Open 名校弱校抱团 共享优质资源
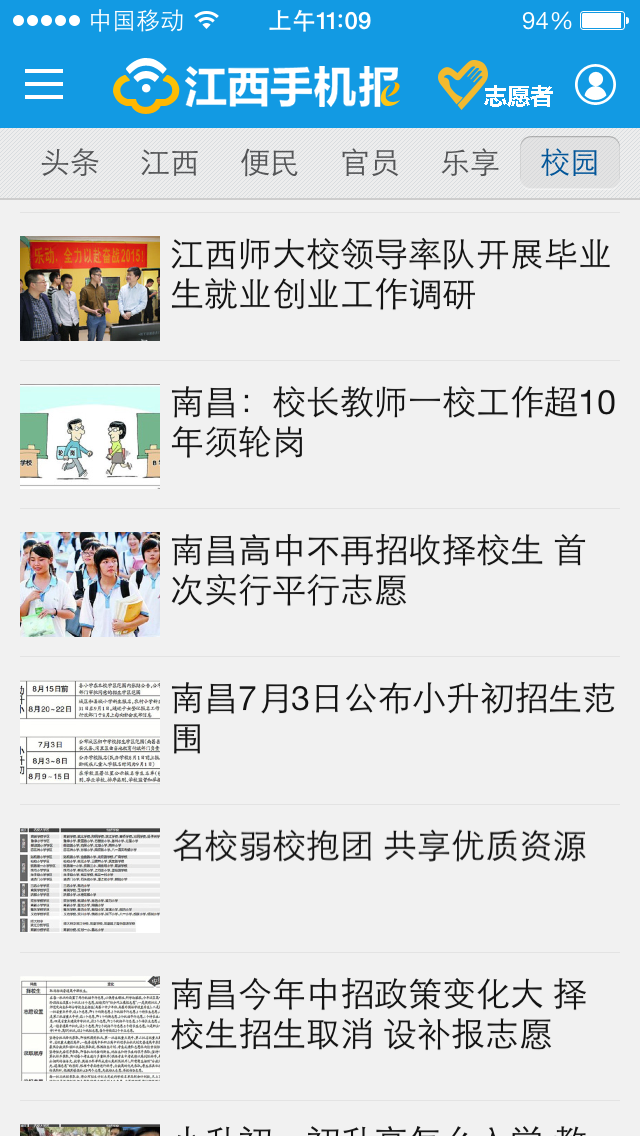 tap(380, 847)
